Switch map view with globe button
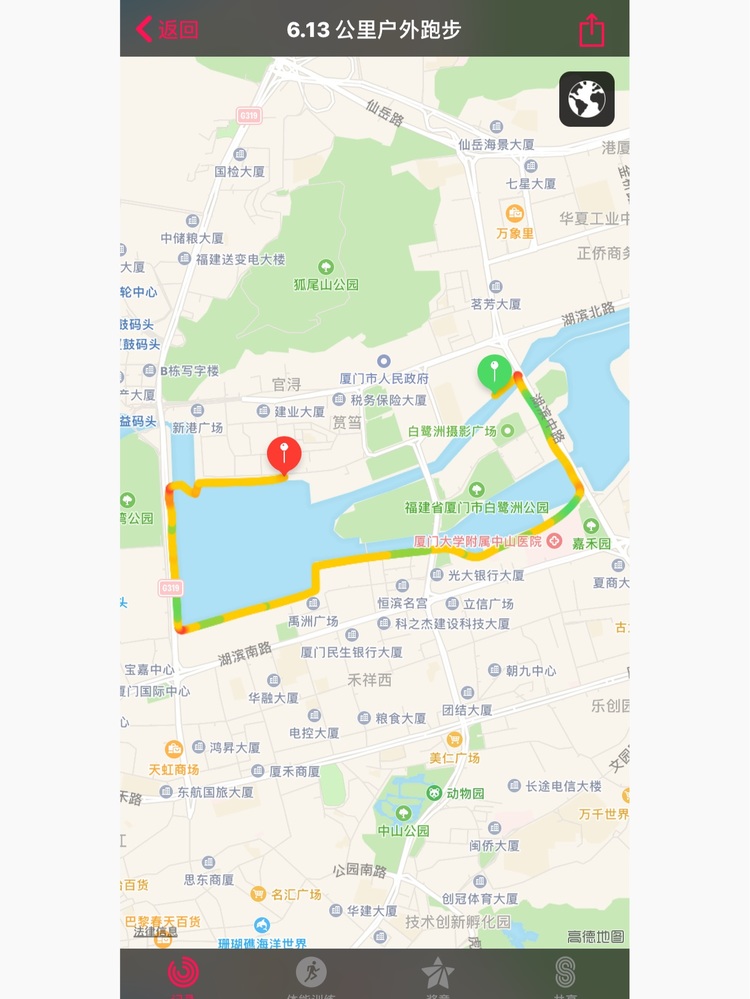The height and width of the screenshot is (999, 750). [587, 99]
